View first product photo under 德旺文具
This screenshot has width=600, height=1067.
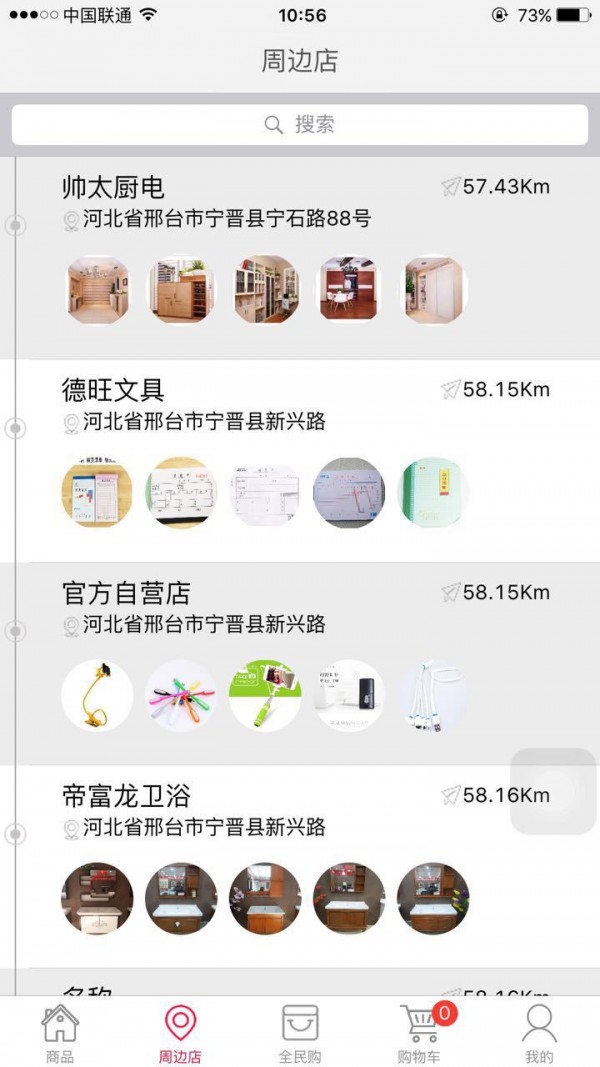point(97,492)
